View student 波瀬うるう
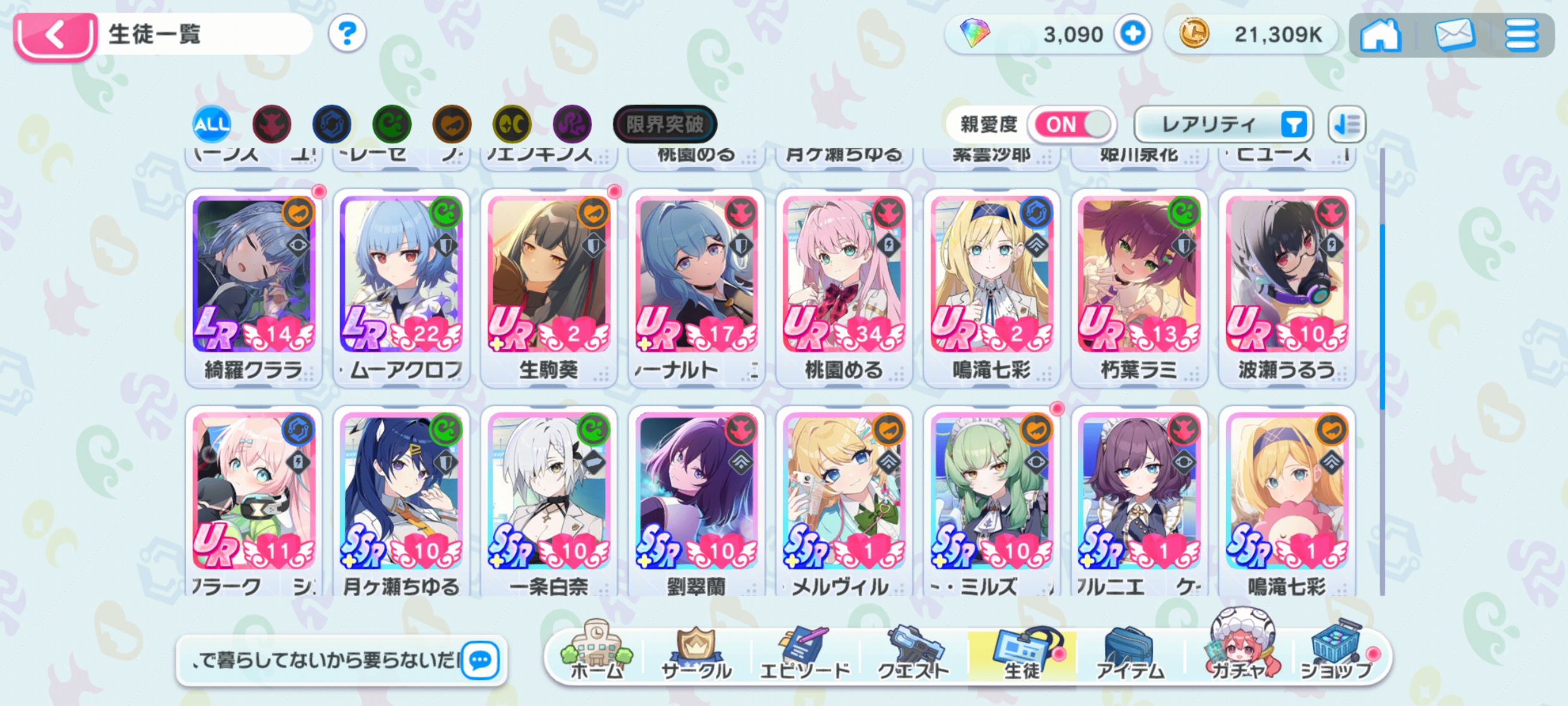The width and height of the screenshot is (1568, 706). (x=1286, y=285)
